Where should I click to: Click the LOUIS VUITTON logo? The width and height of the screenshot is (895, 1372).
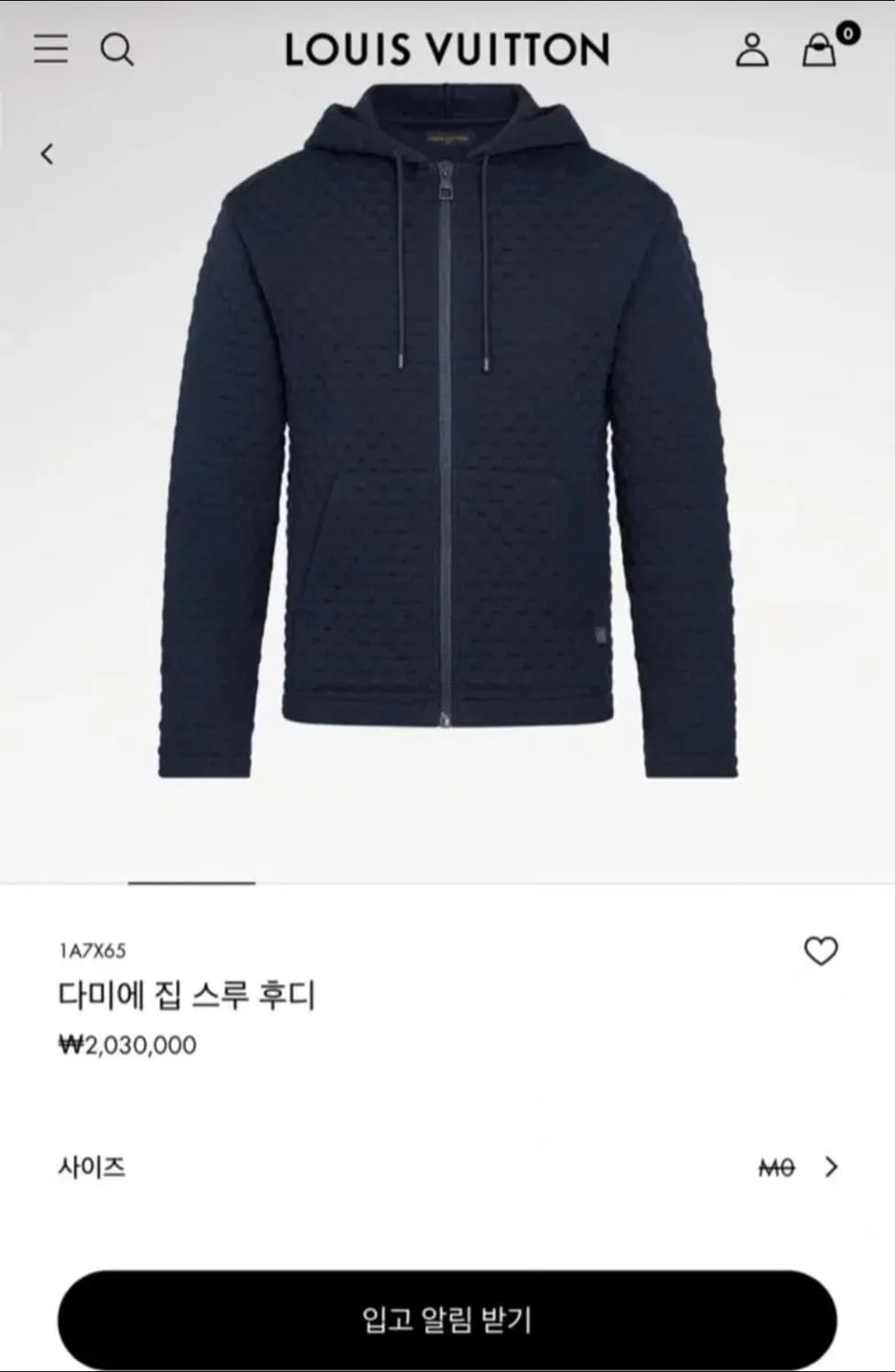(447, 50)
